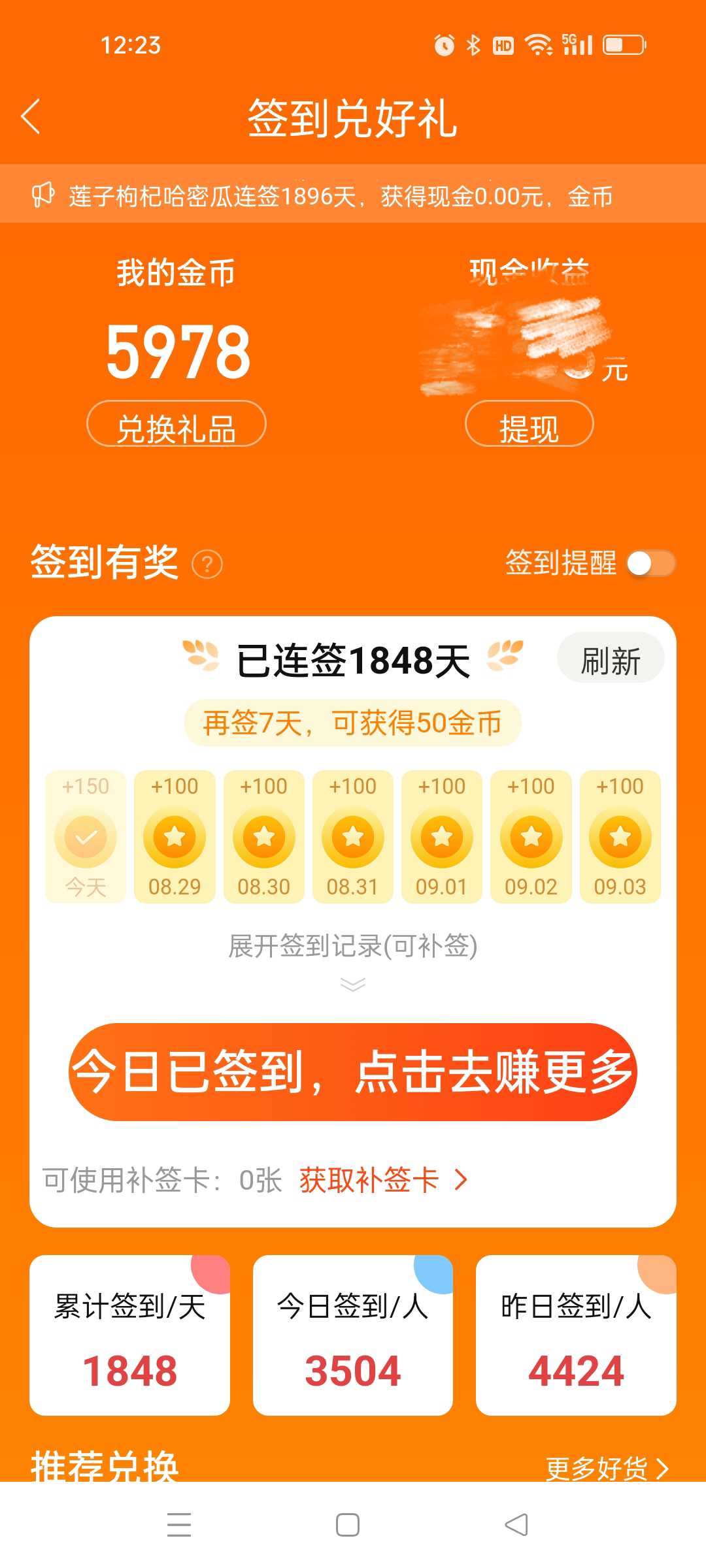The image size is (706, 1568).
Task: Toggle the 签到提醒 switch
Action: click(x=650, y=563)
